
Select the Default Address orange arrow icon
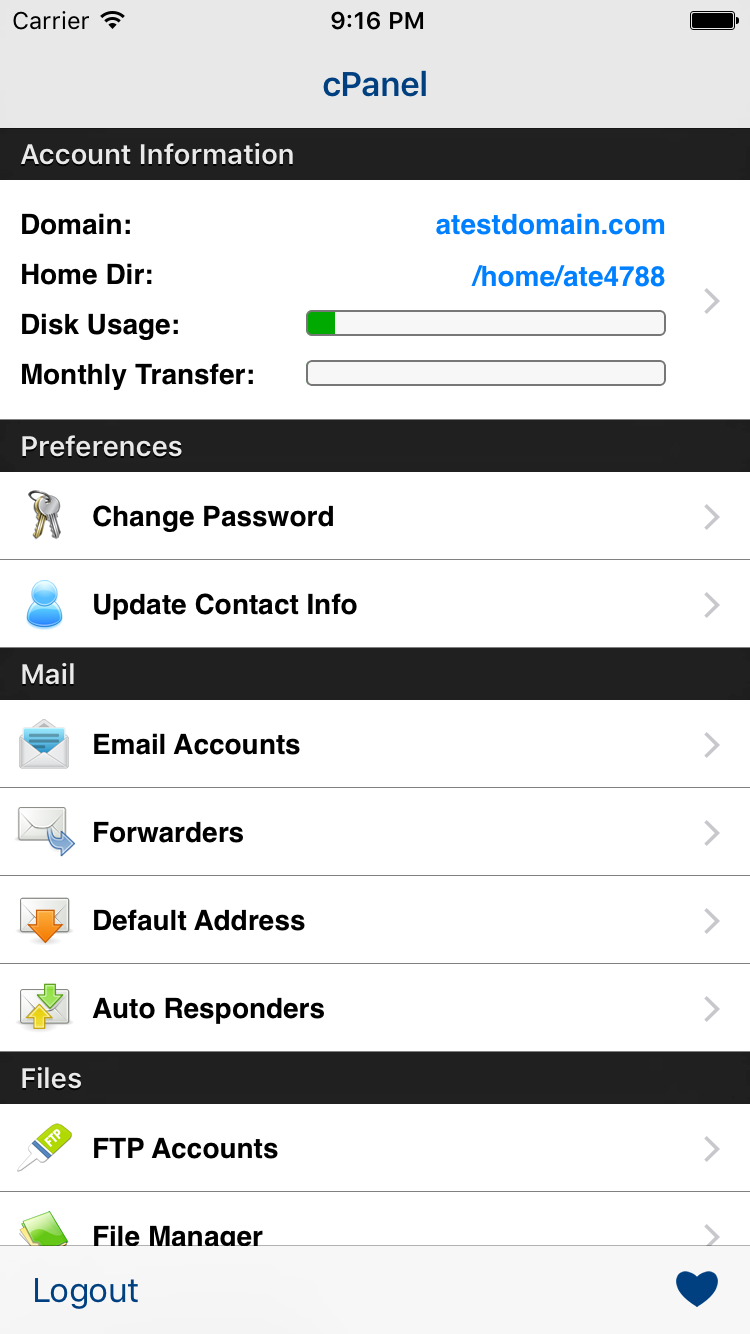(x=44, y=920)
